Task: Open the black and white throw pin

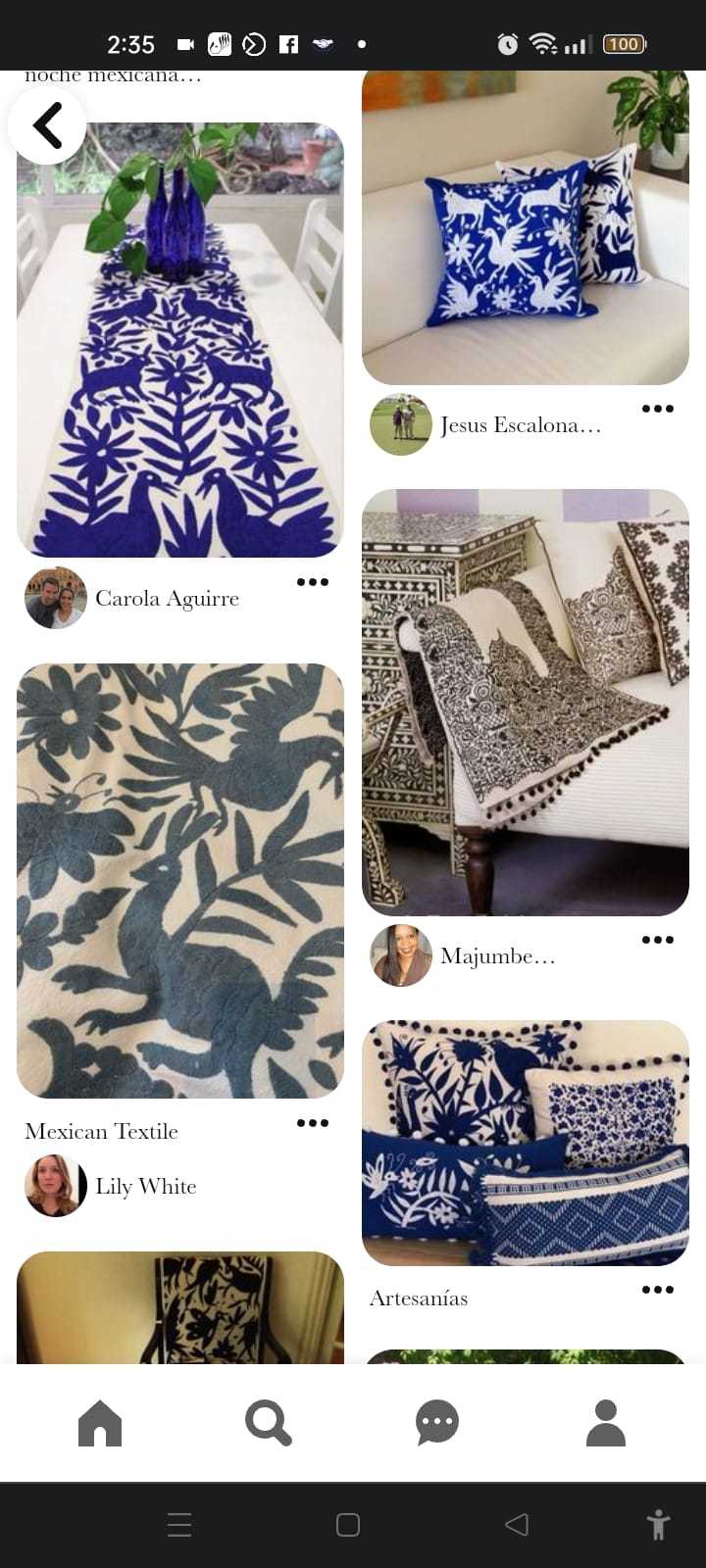Action: click(526, 702)
